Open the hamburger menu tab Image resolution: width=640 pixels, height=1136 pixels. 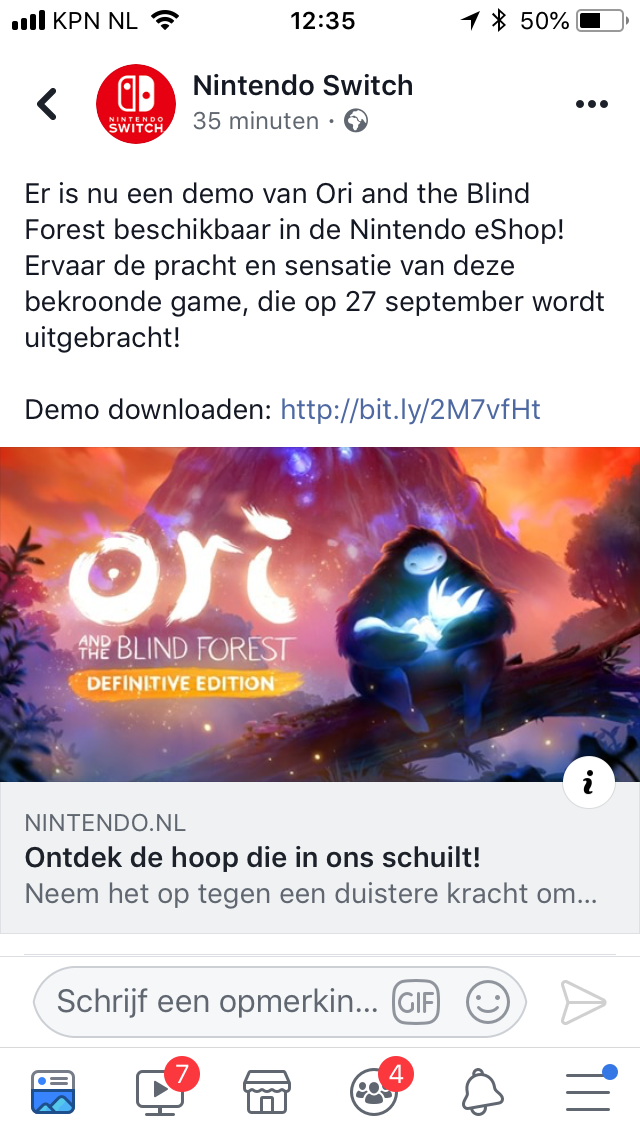(x=589, y=1090)
